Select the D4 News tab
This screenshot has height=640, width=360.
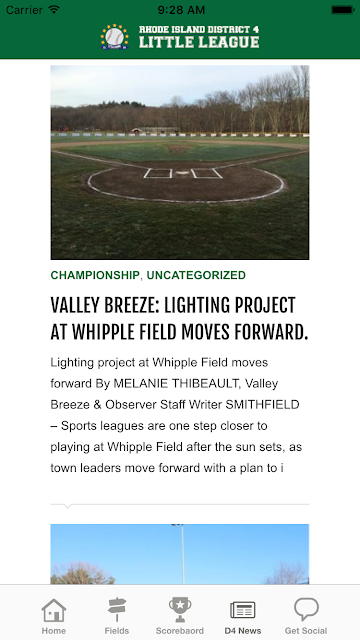click(x=243, y=616)
